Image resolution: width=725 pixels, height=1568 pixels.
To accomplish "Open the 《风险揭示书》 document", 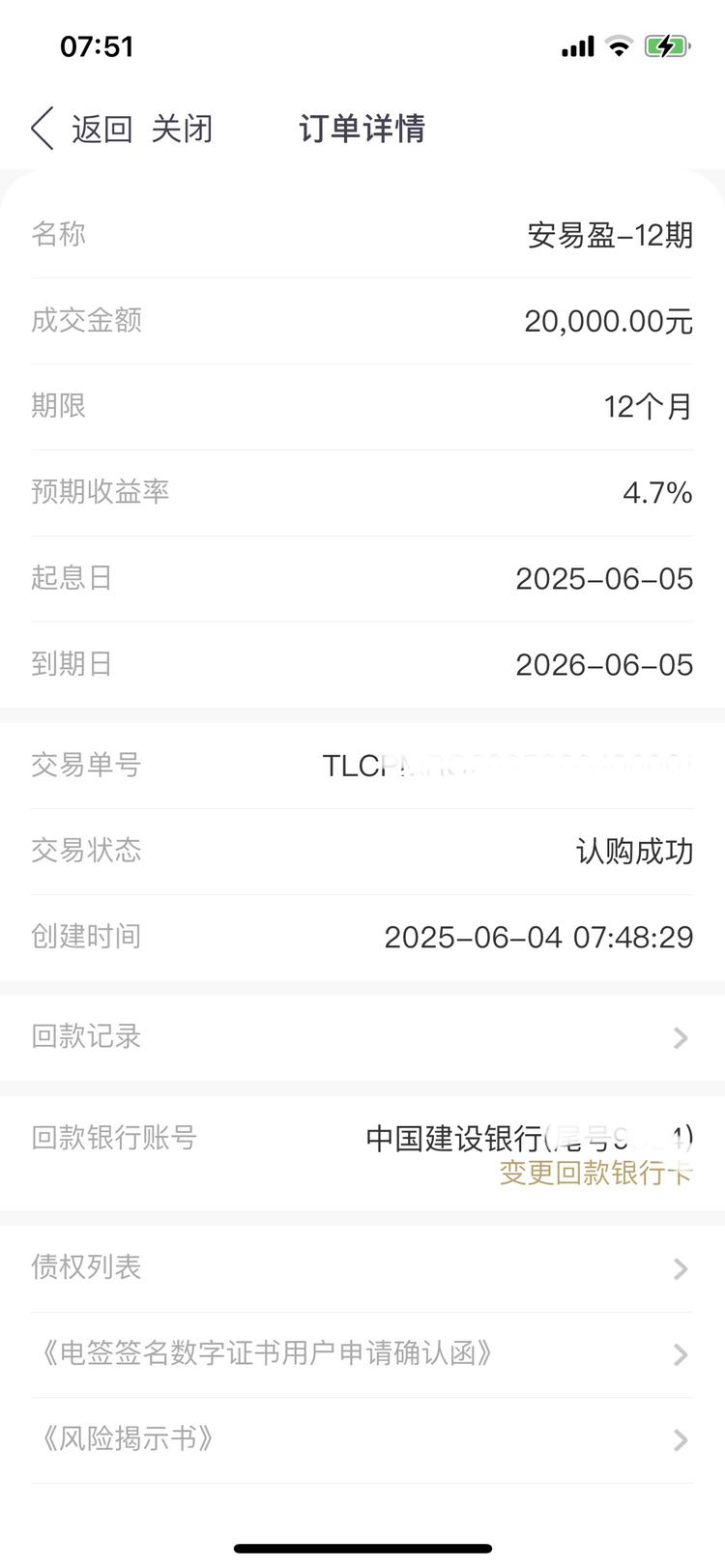I will pyautogui.click(x=362, y=1440).
